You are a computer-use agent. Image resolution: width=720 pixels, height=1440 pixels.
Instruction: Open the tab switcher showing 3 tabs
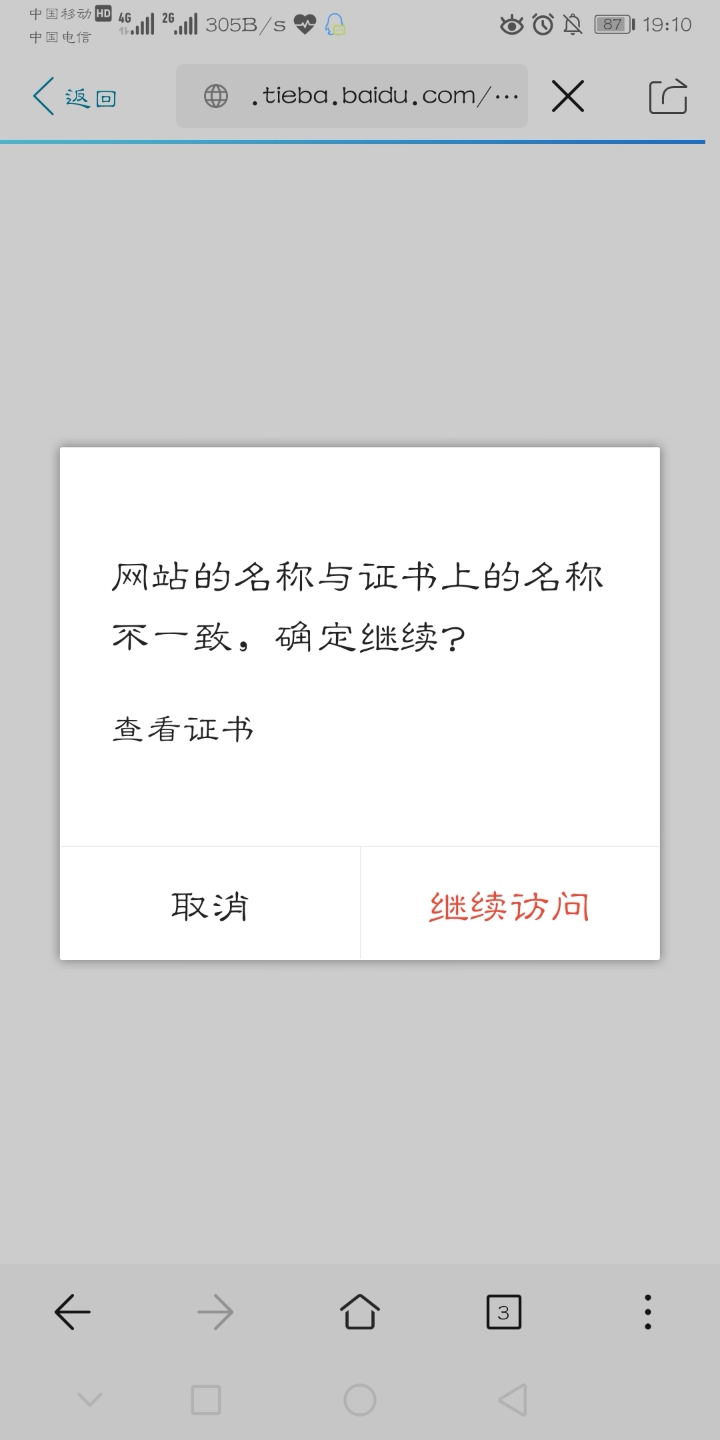pos(503,1312)
